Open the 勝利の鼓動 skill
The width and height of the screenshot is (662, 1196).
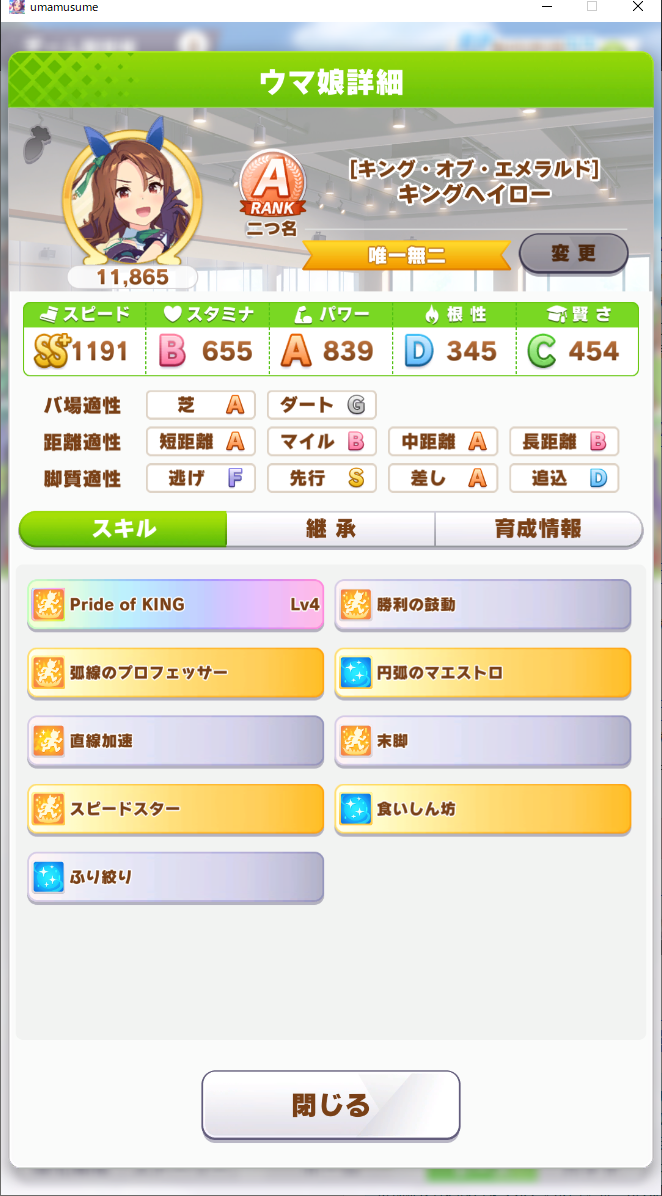coord(483,605)
